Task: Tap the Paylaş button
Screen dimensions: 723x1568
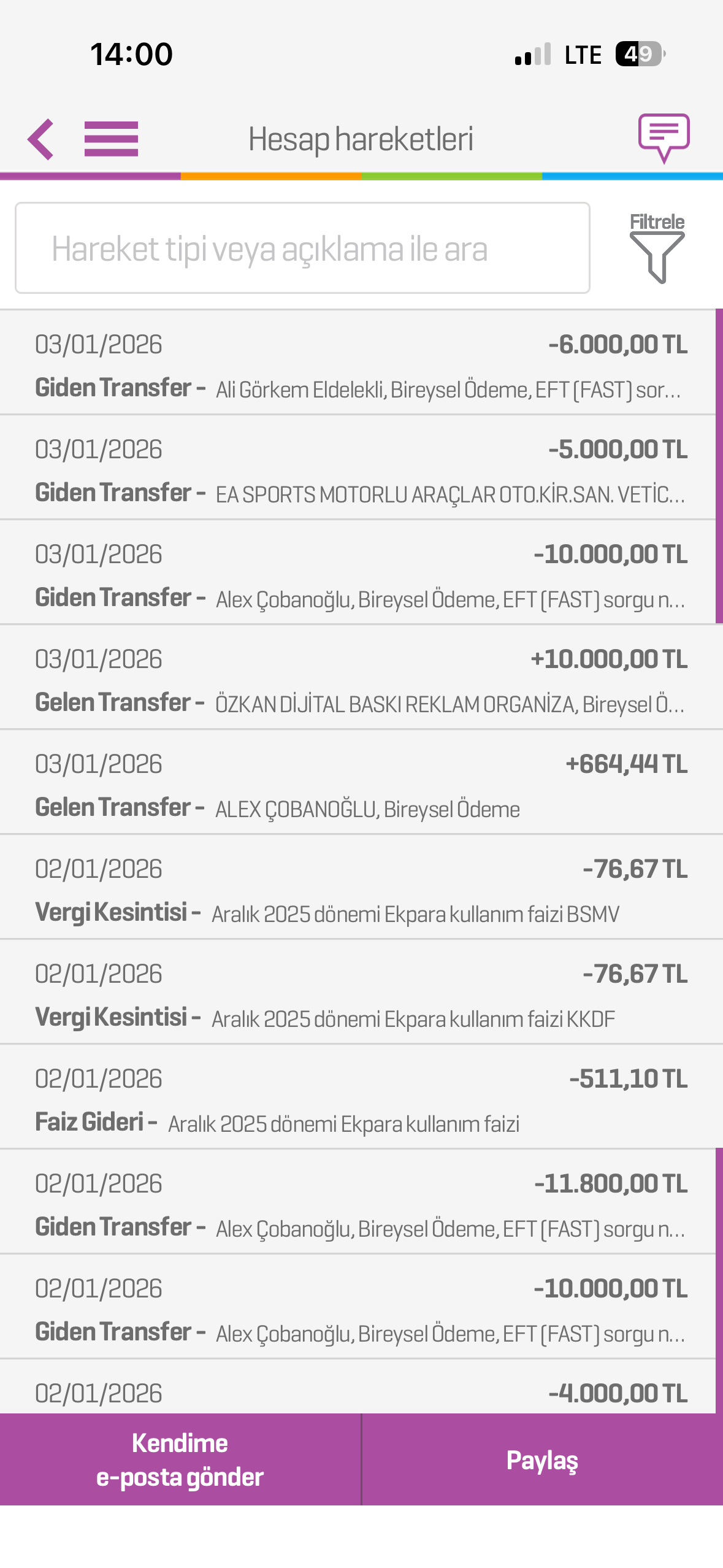Action: click(x=543, y=1459)
